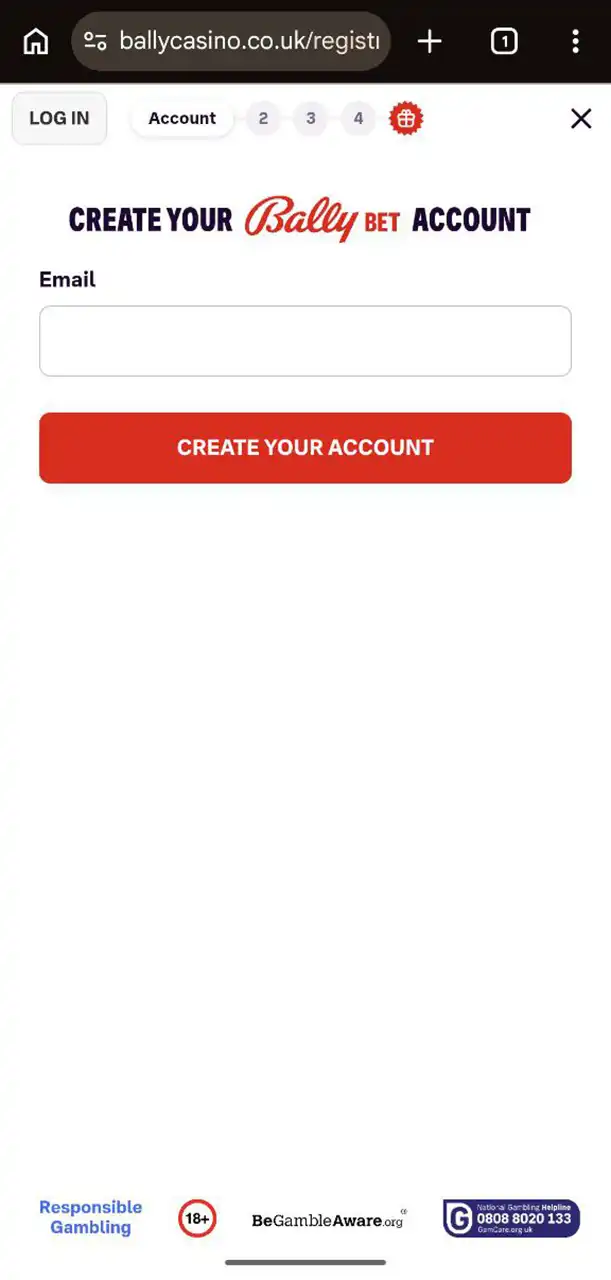This screenshot has width=611, height=1280.
Task: Open the National Gambling Helpline badge
Action: 511,1218
